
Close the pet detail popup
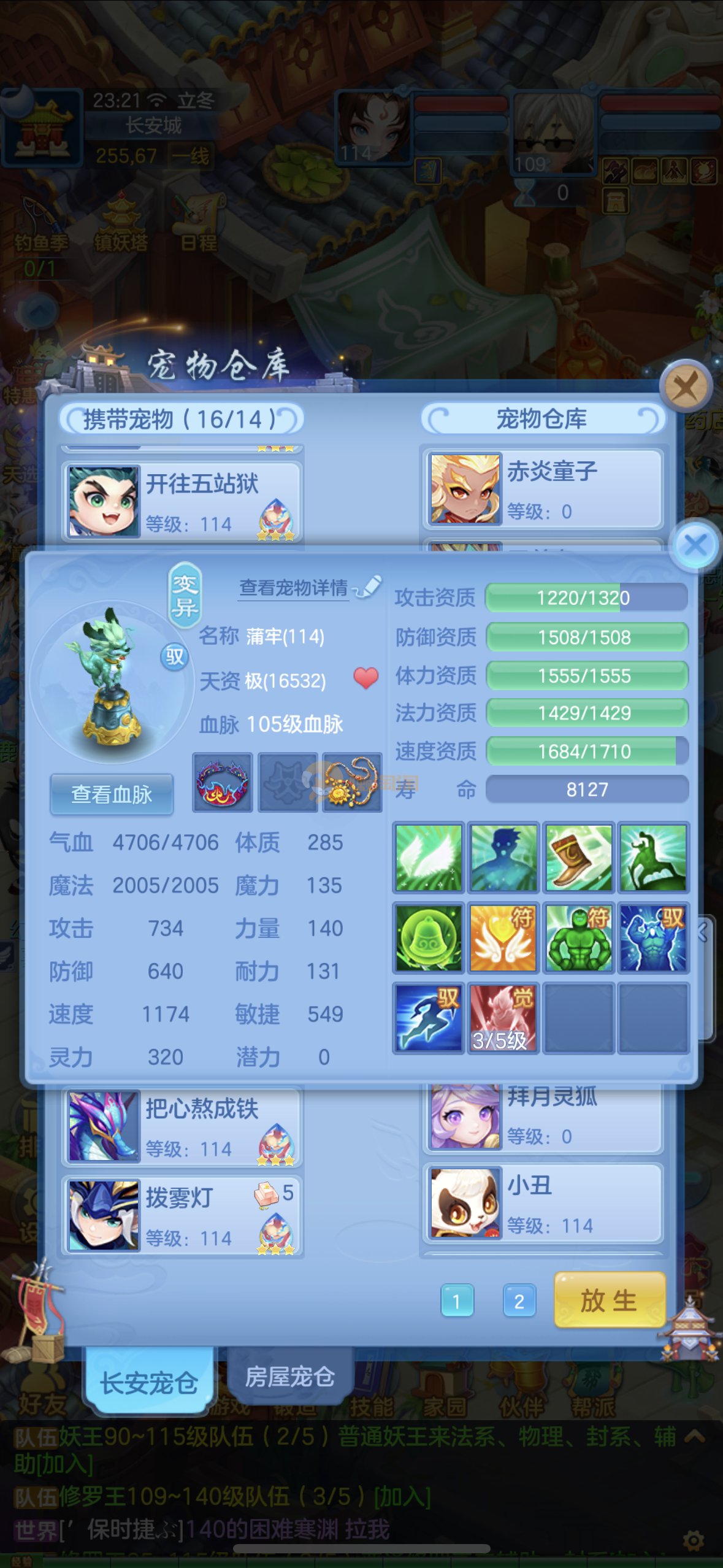click(695, 545)
